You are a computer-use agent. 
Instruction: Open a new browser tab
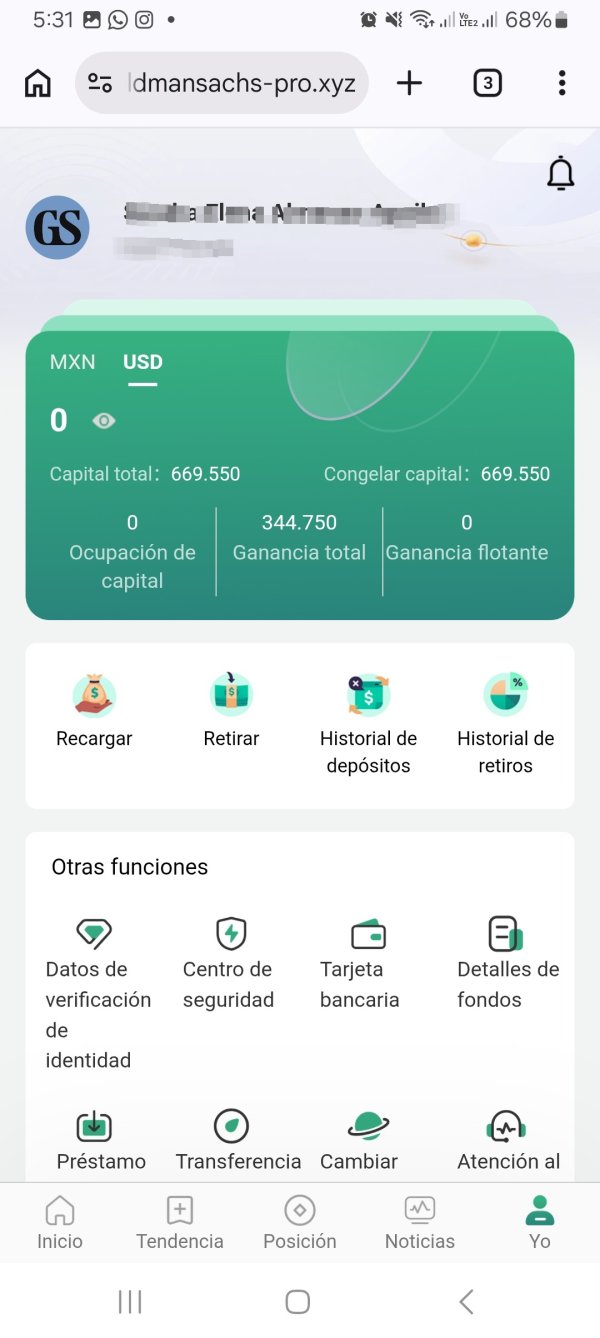pos(409,83)
